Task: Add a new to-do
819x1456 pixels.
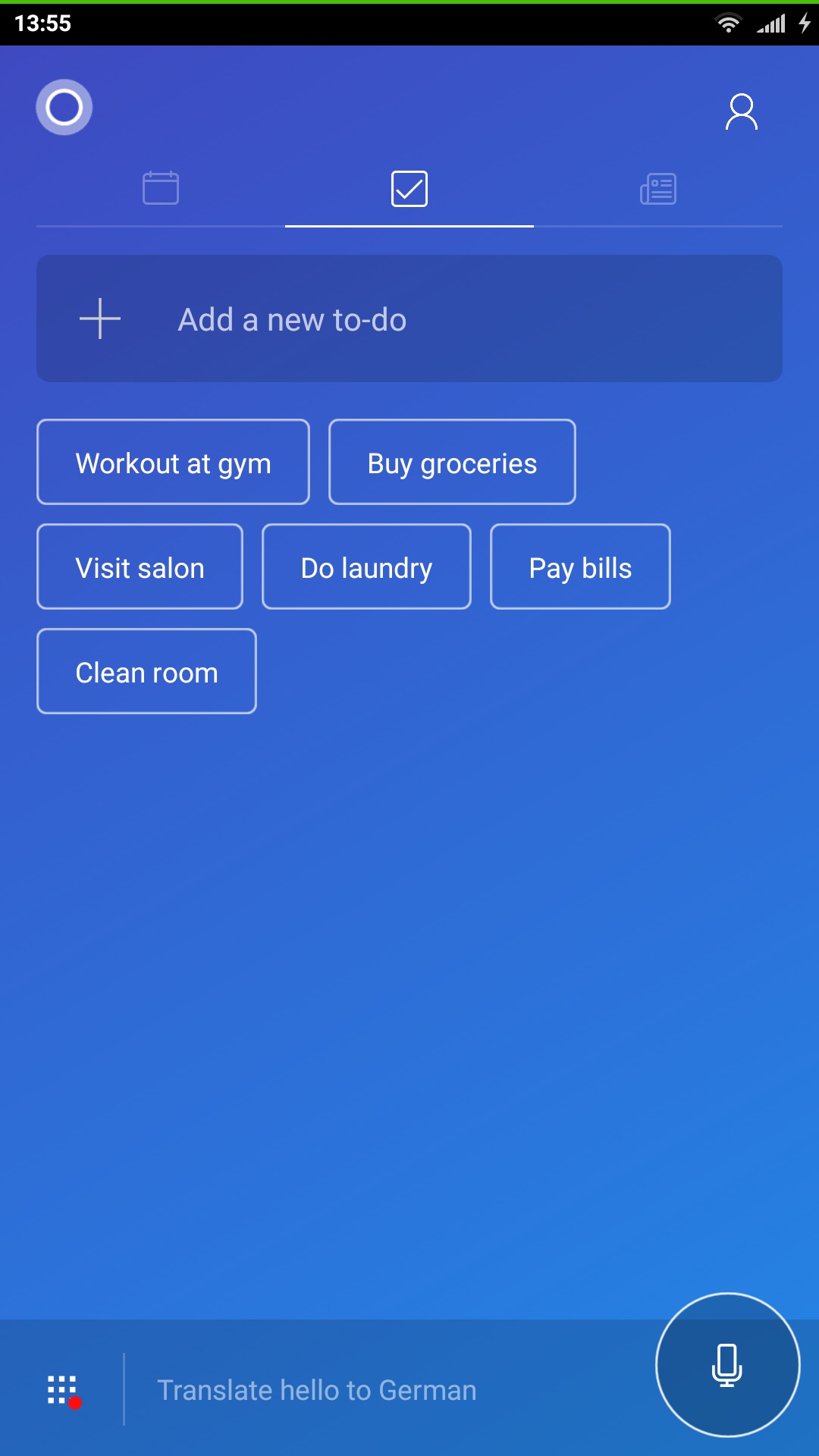Action: coord(409,318)
